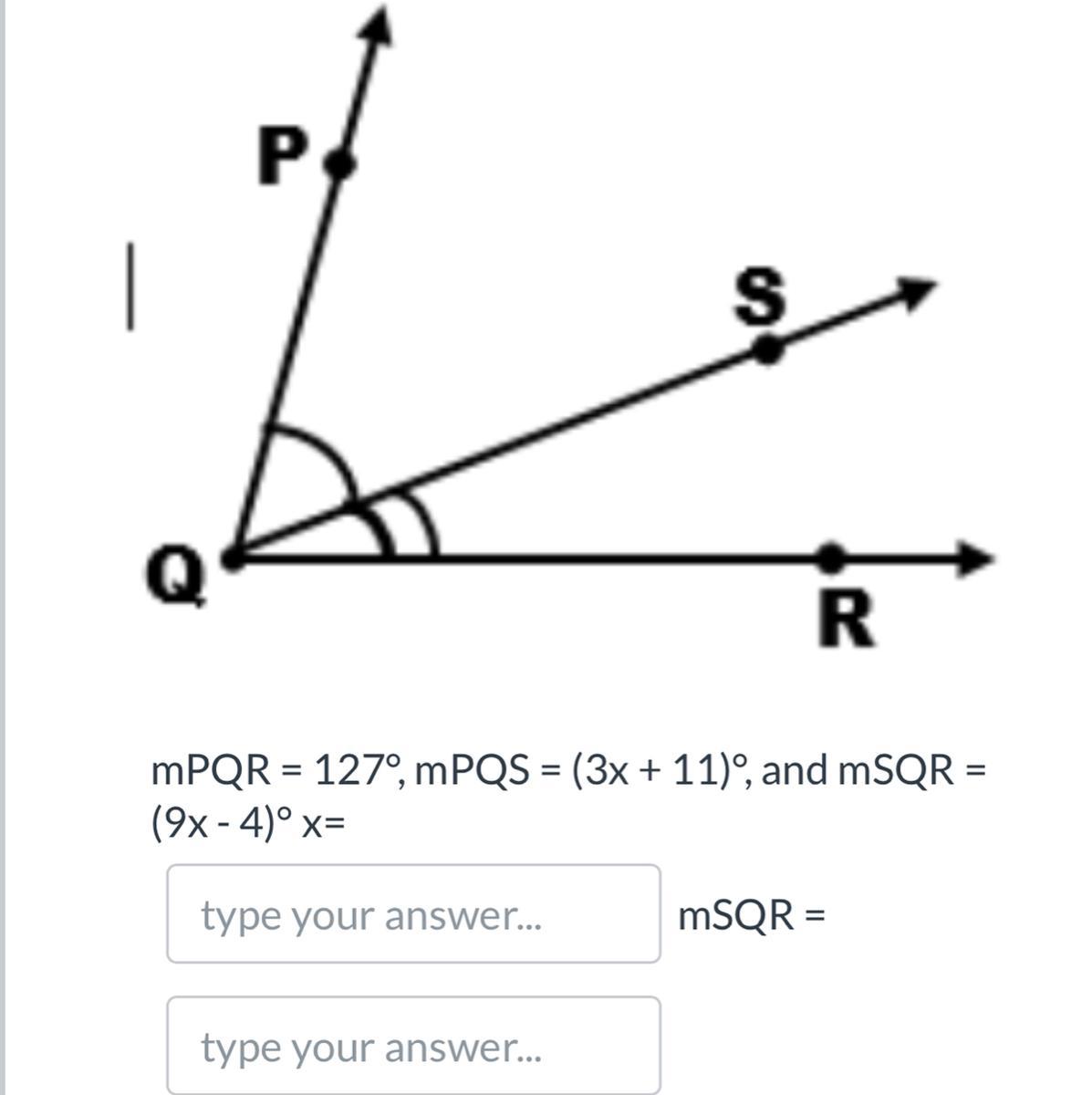Viewport: 1092px width, 1095px height.
Task: Tap the answer field for x
Action: click(x=413, y=913)
